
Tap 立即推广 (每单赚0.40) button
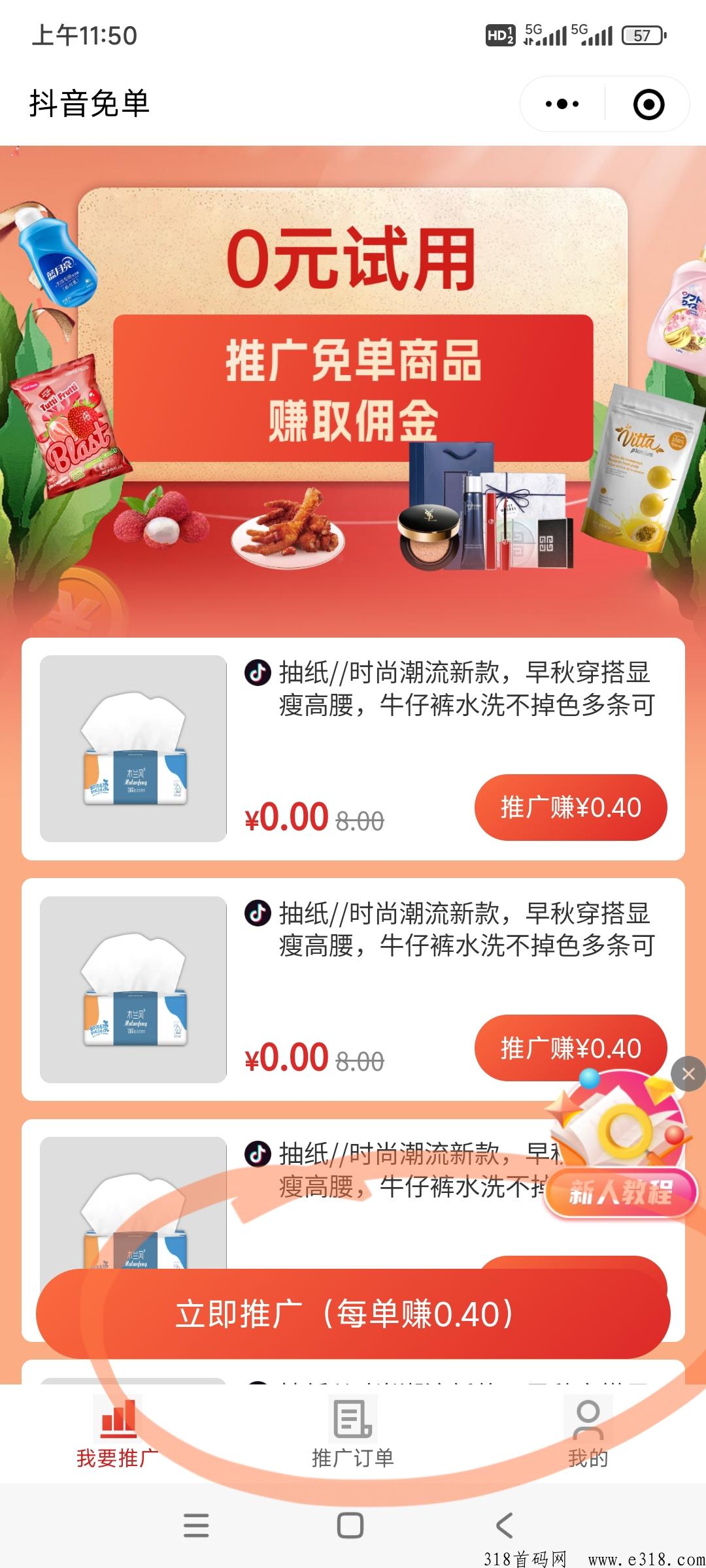(x=353, y=1314)
